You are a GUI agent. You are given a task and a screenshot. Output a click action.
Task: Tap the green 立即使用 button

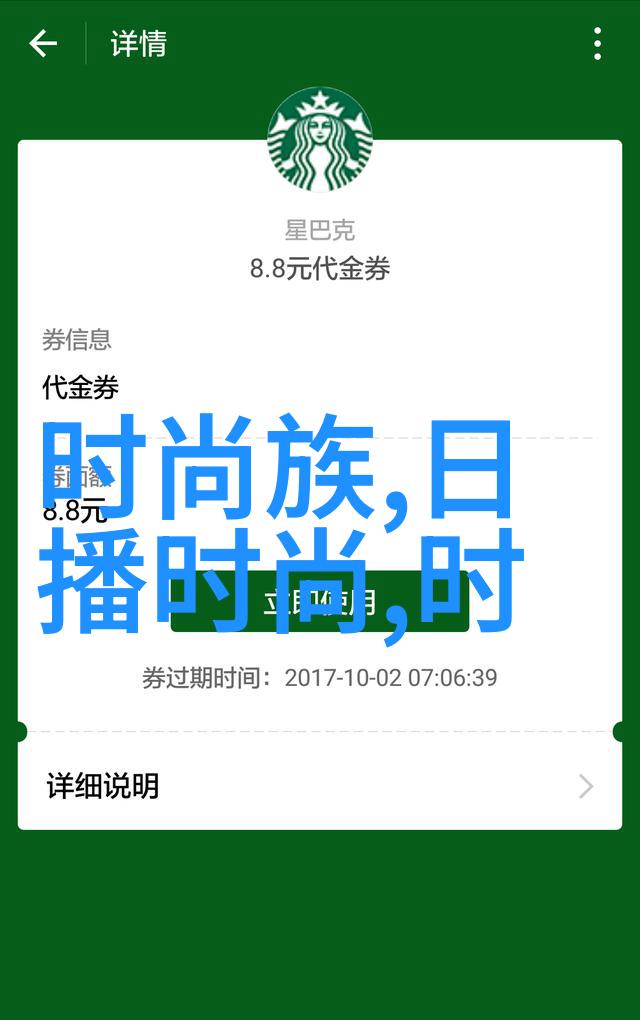pos(319,602)
